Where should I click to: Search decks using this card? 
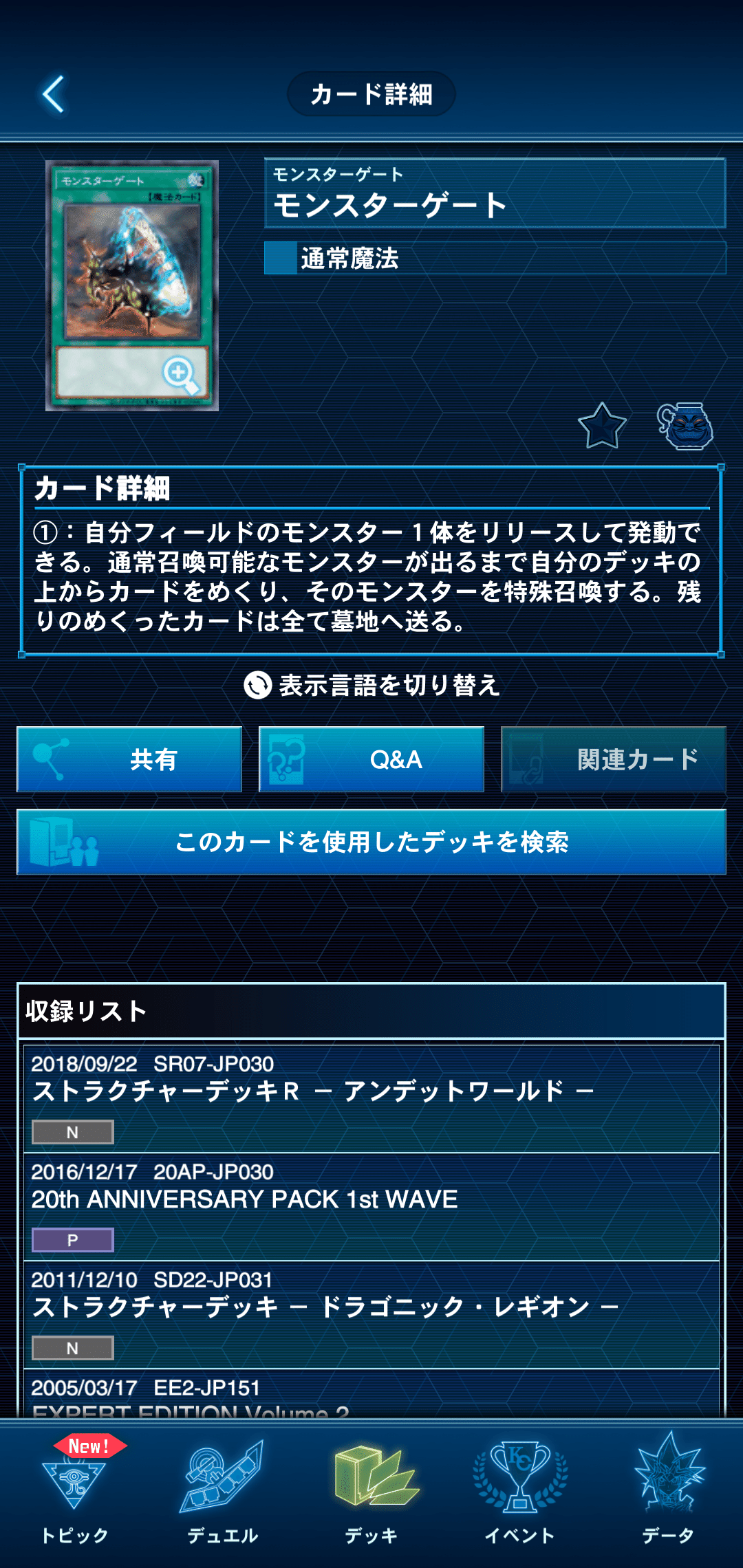pos(371,842)
